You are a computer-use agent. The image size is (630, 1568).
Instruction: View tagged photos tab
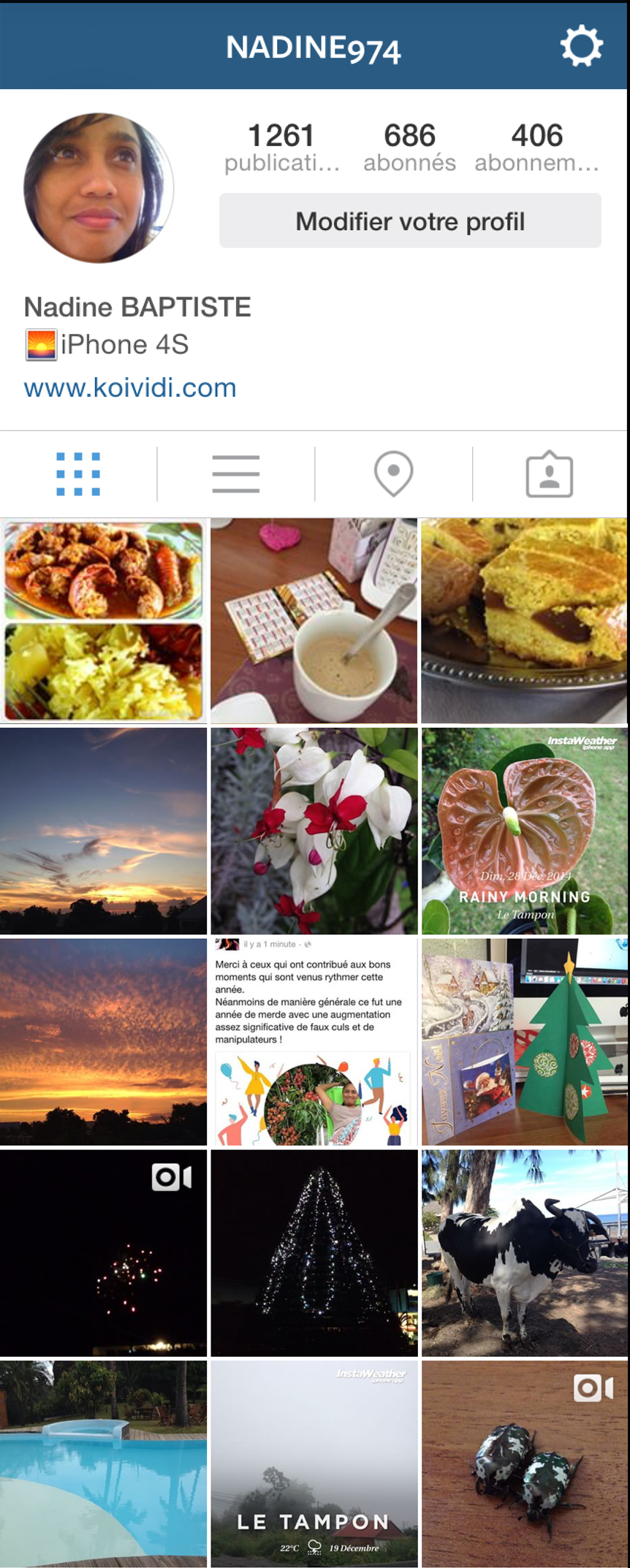[549, 474]
